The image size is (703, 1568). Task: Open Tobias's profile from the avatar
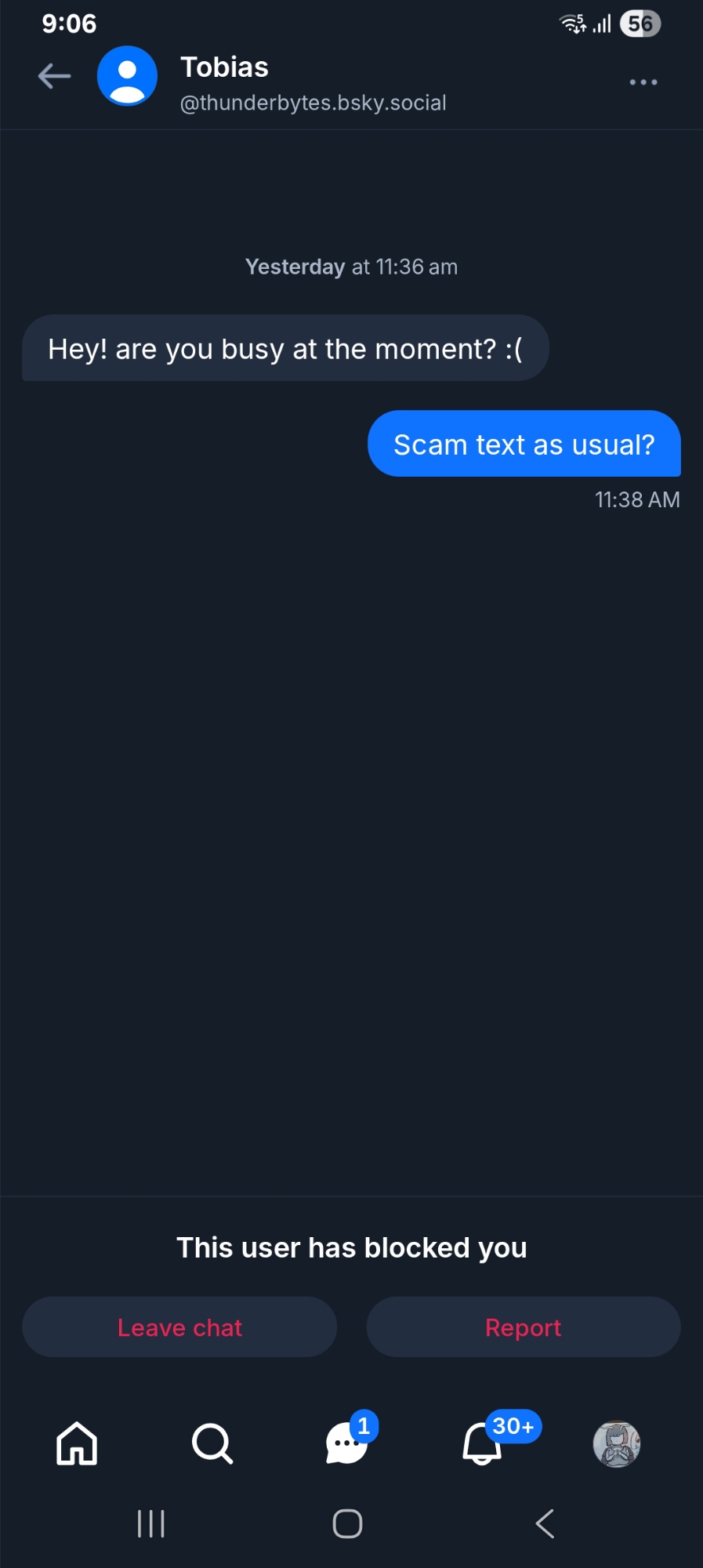tap(127, 76)
